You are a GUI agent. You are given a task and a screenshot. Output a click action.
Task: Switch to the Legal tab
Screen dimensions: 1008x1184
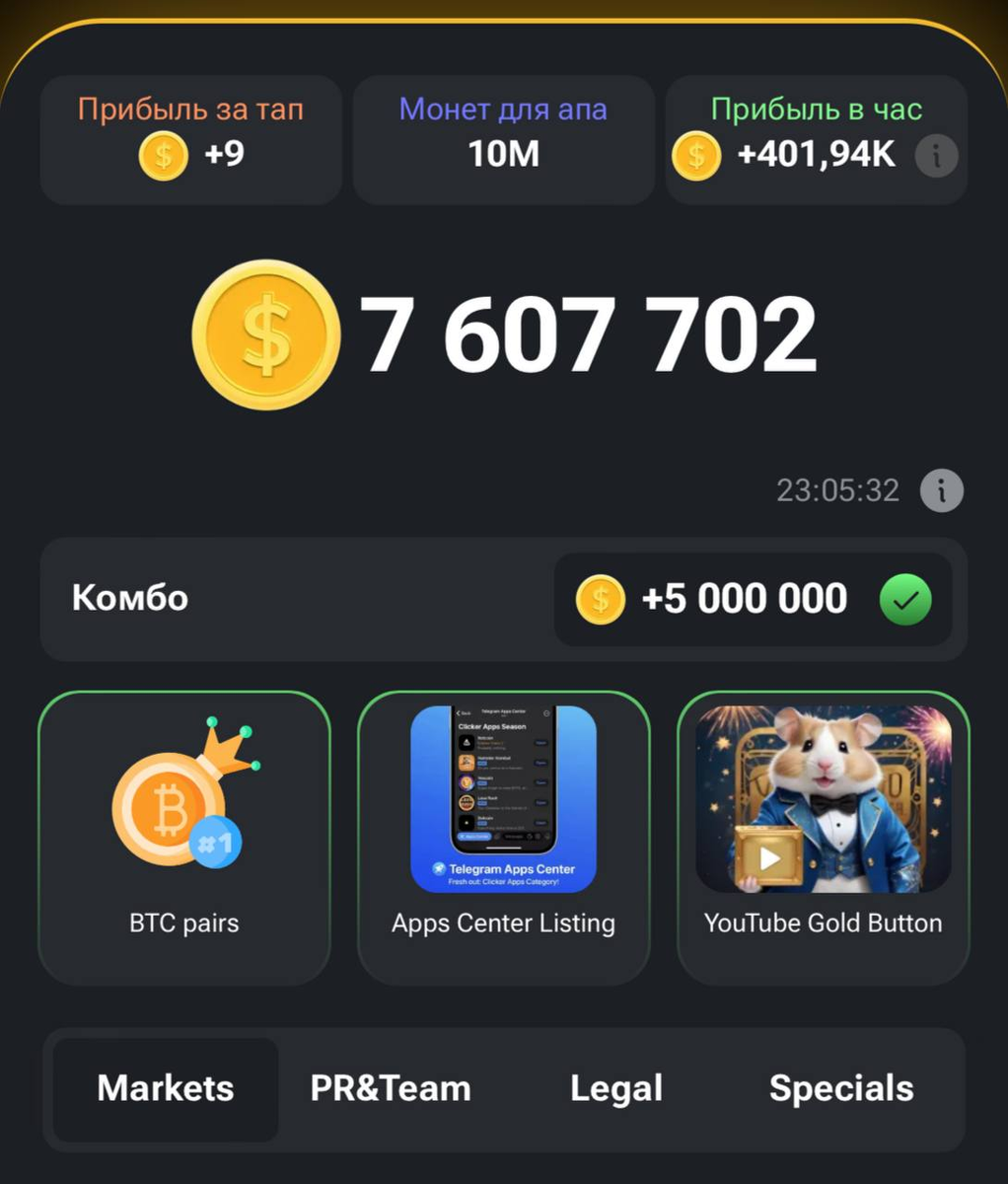coord(616,1088)
